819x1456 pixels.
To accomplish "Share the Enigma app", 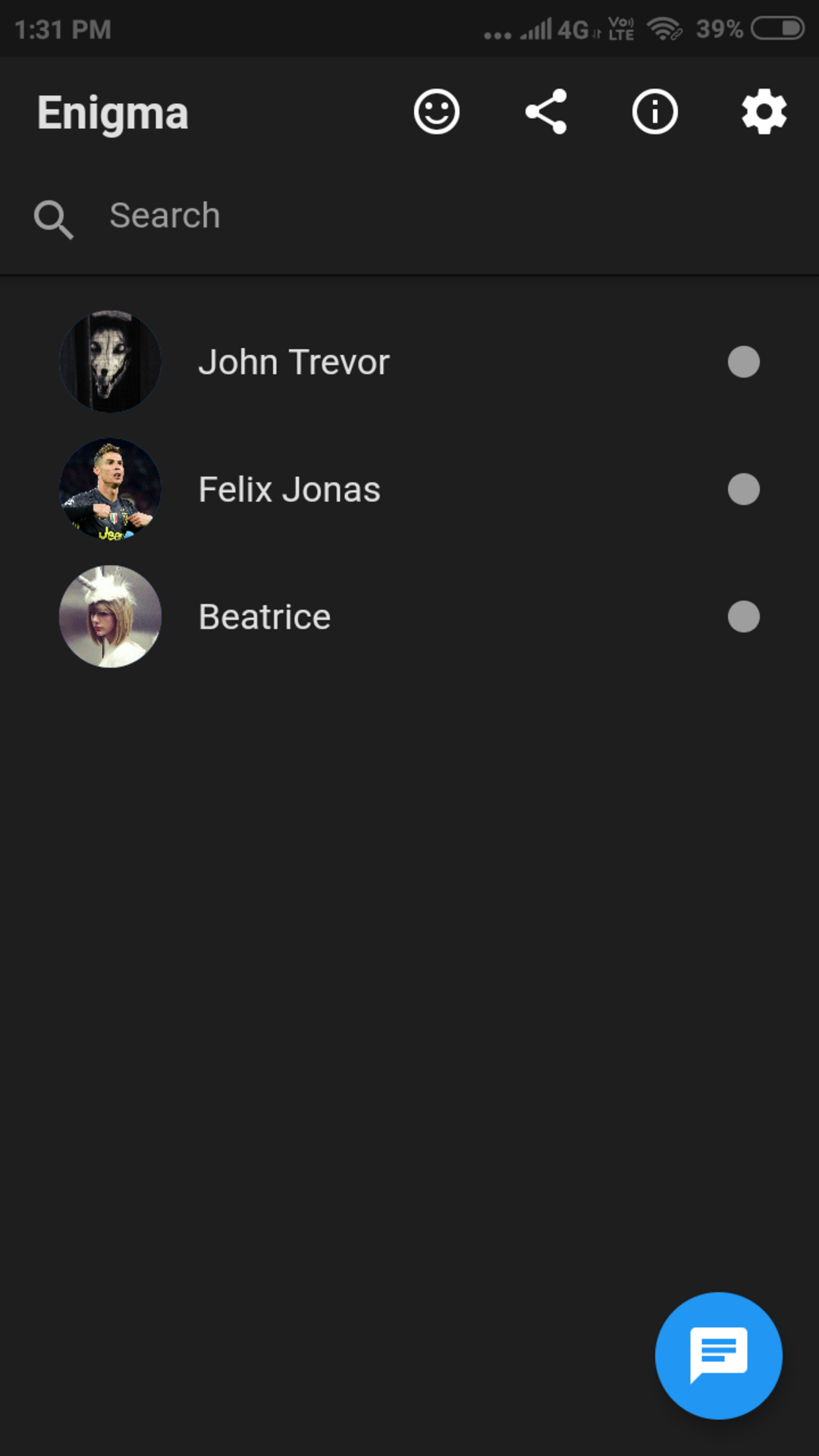I will point(546,112).
